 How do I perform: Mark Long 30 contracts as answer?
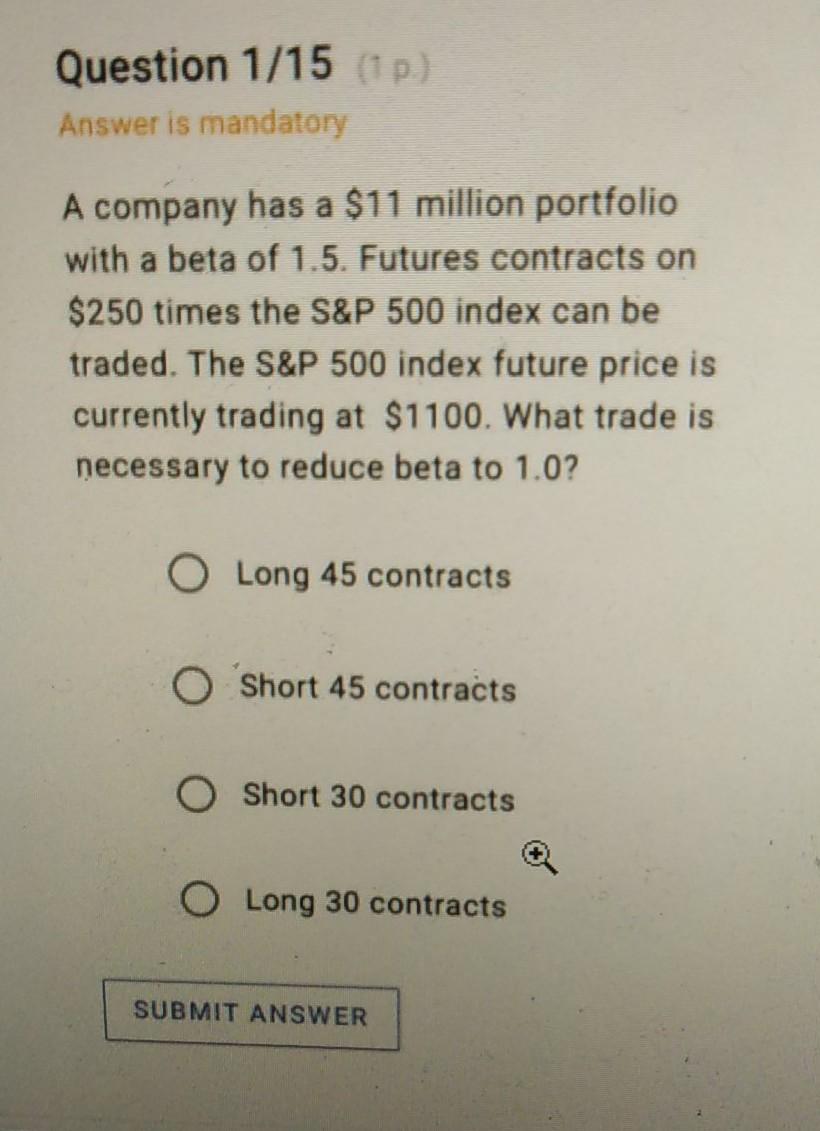(x=200, y=902)
